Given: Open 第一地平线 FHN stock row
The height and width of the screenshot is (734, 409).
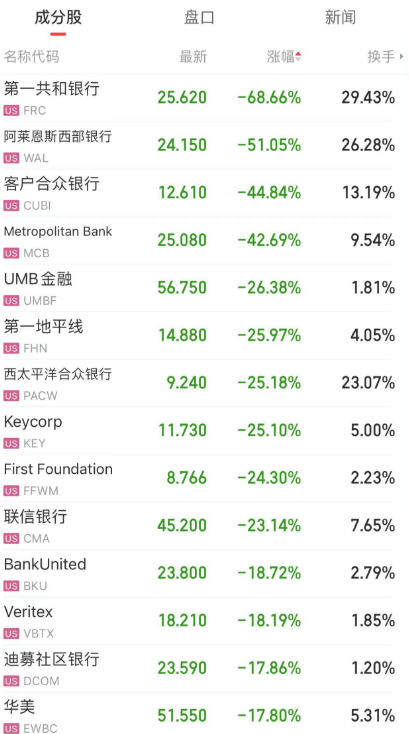Looking at the screenshot, I should [204, 336].
